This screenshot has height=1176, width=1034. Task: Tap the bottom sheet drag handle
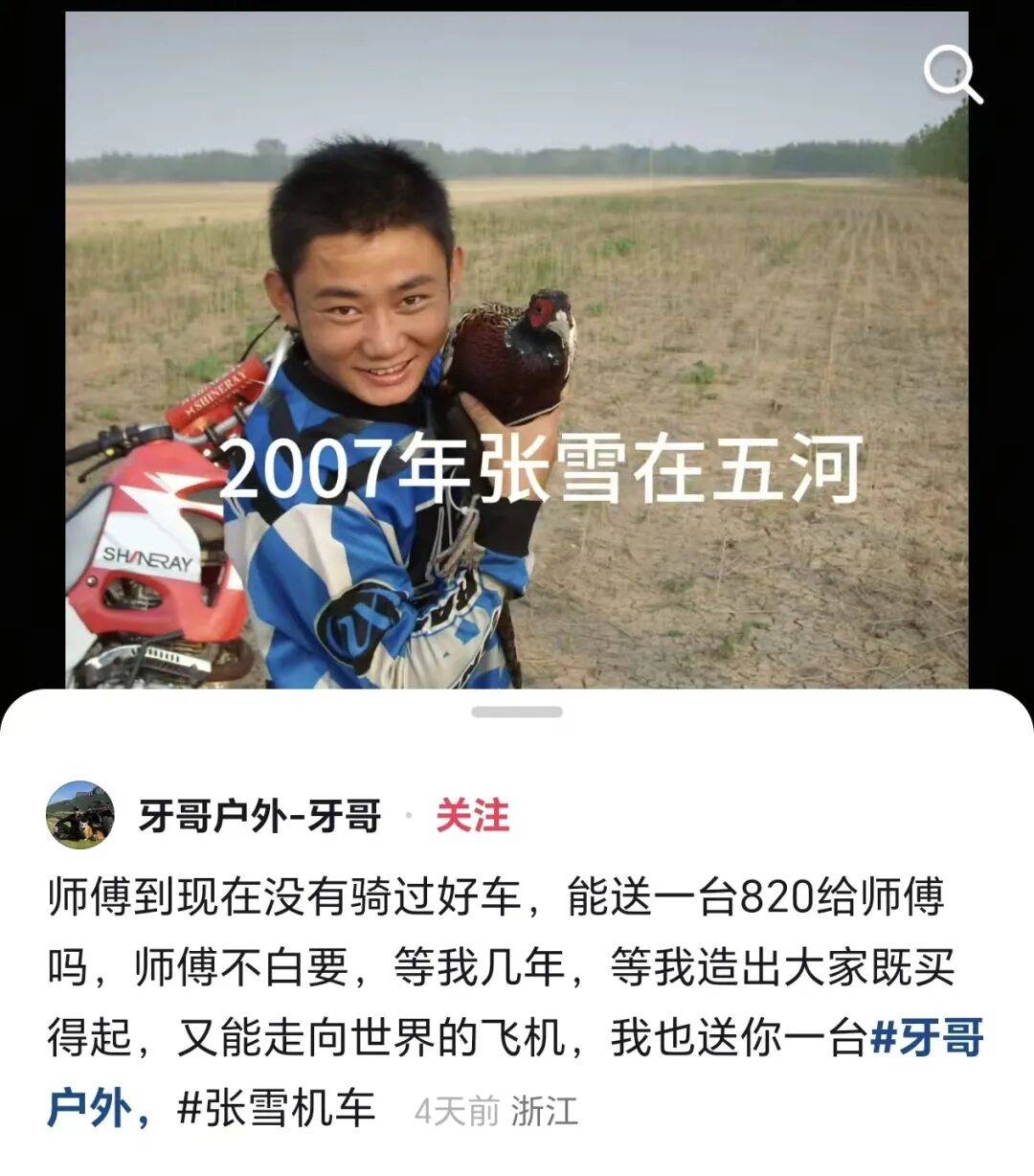[x=517, y=712]
